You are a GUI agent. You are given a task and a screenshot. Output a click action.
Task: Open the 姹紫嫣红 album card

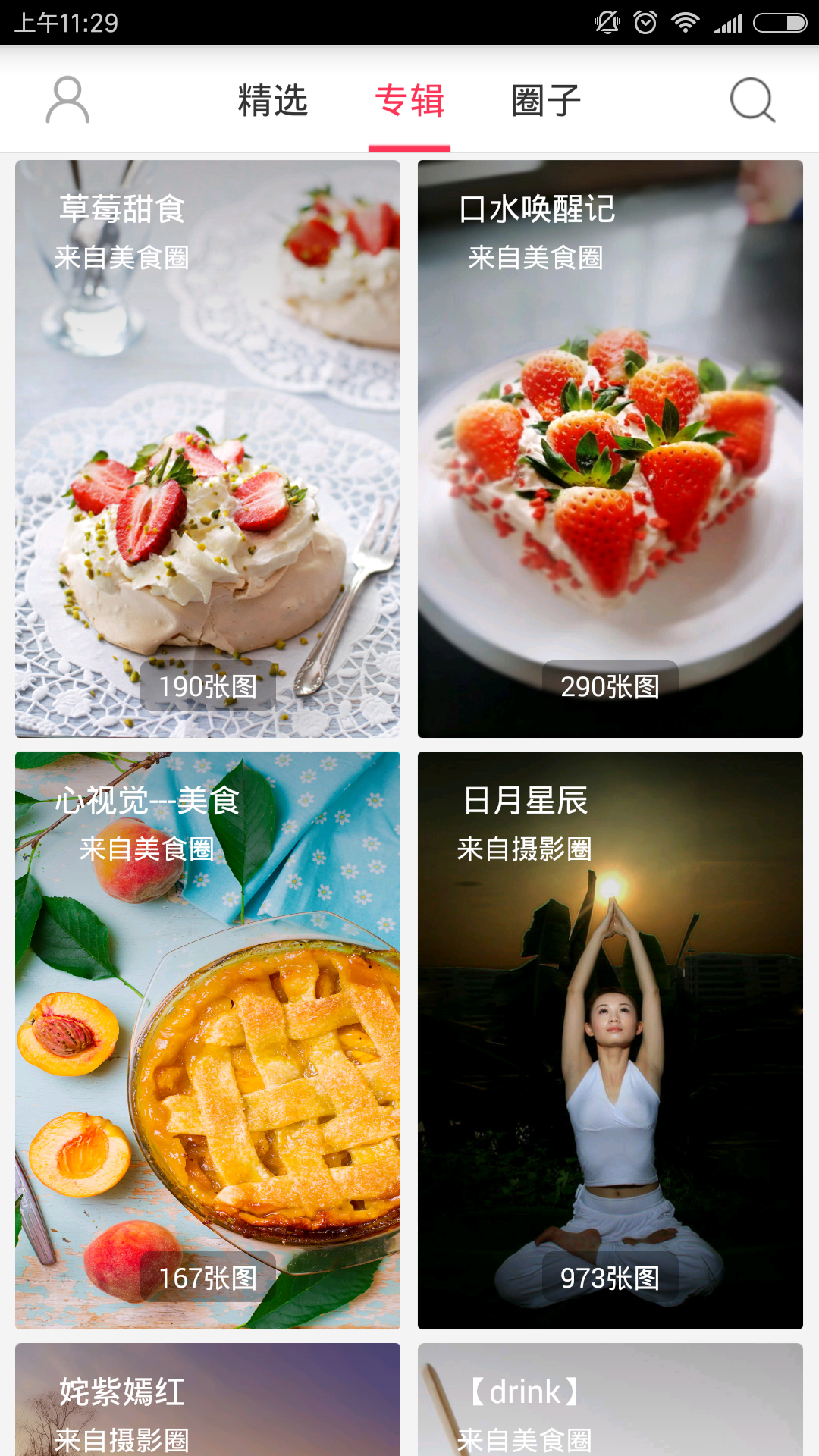click(x=208, y=1400)
